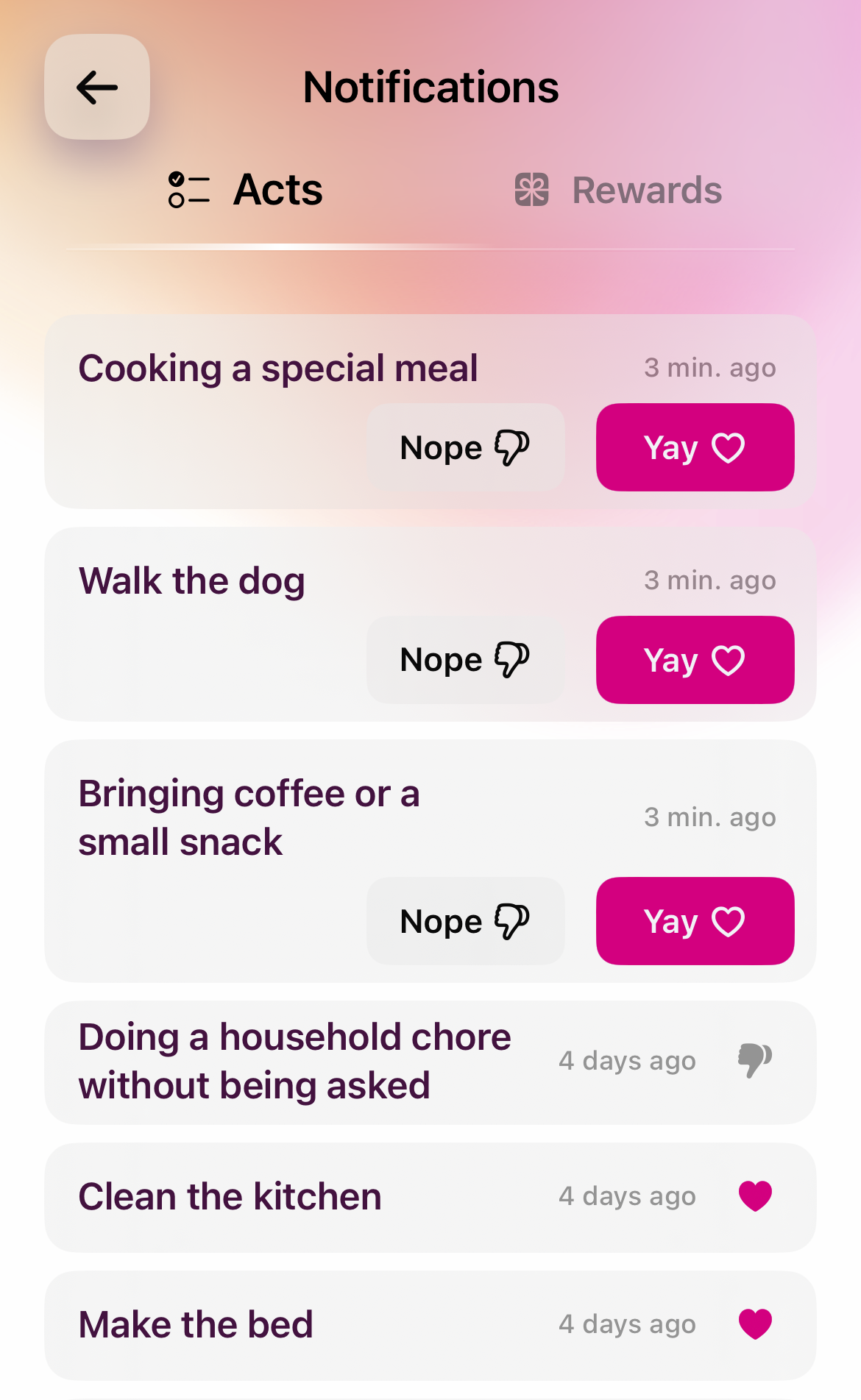The image size is (861, 1400).
Task: Switch to the Rewards tab
Action: point(618,190)
